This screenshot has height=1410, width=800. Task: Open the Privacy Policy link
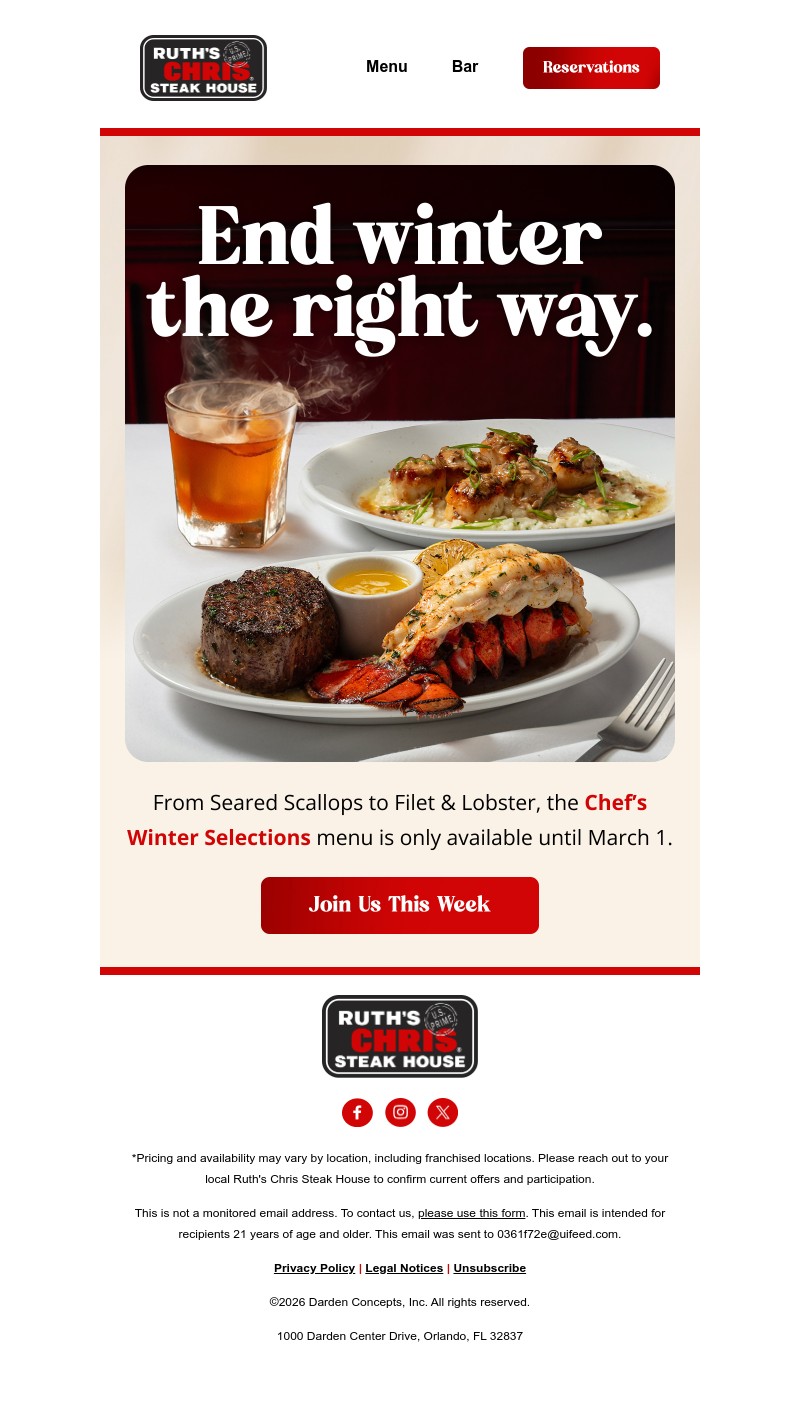314,1268
